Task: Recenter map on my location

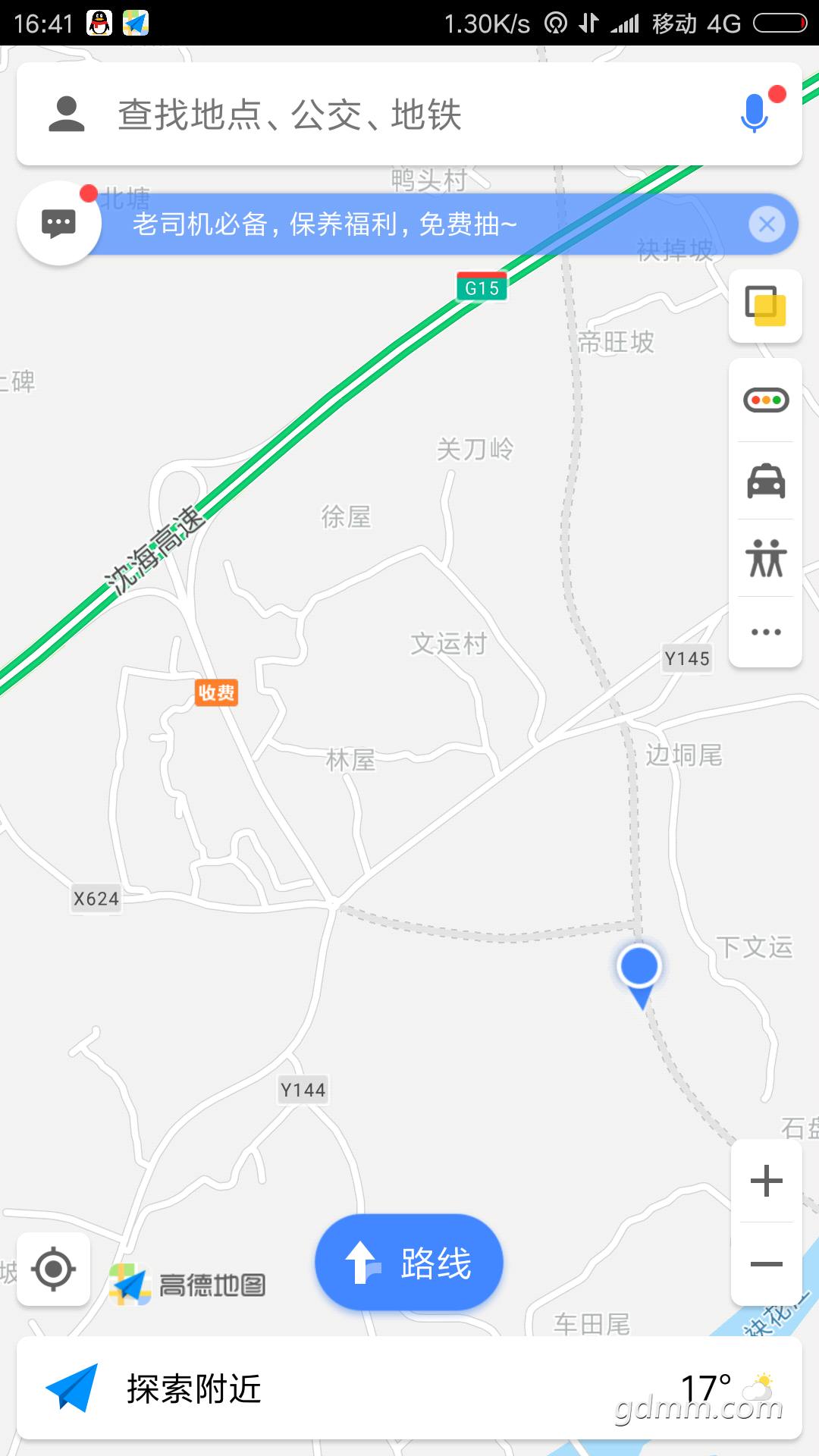Action: [x=53, y=1269]
